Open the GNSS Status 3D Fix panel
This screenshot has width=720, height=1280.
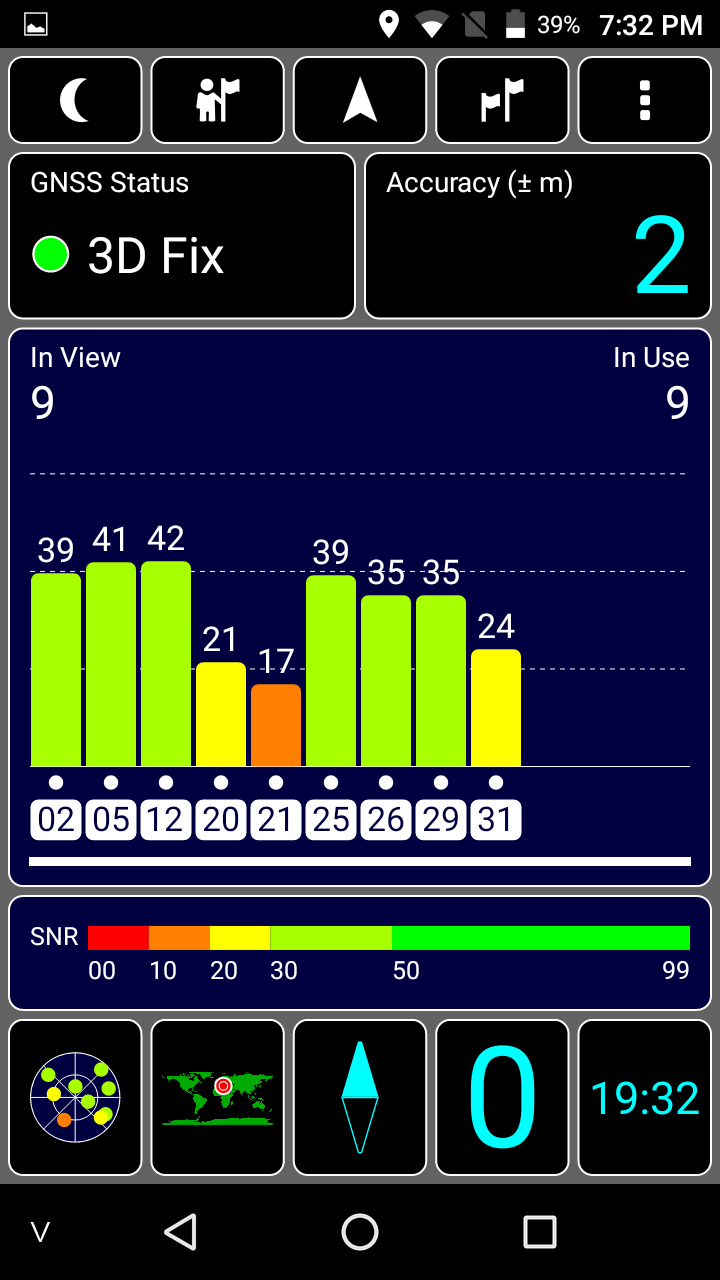(x=182, y=236)
